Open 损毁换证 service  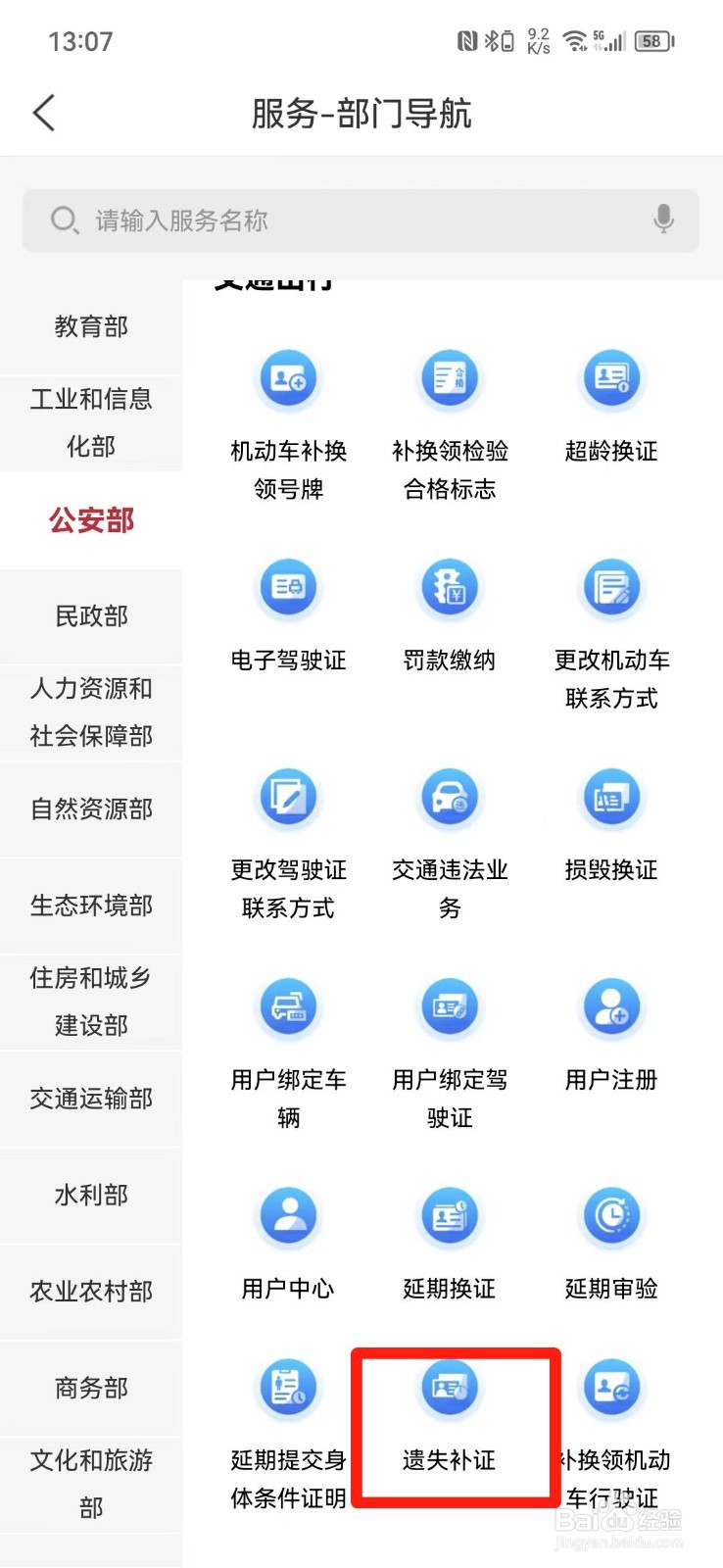[611, 827]
